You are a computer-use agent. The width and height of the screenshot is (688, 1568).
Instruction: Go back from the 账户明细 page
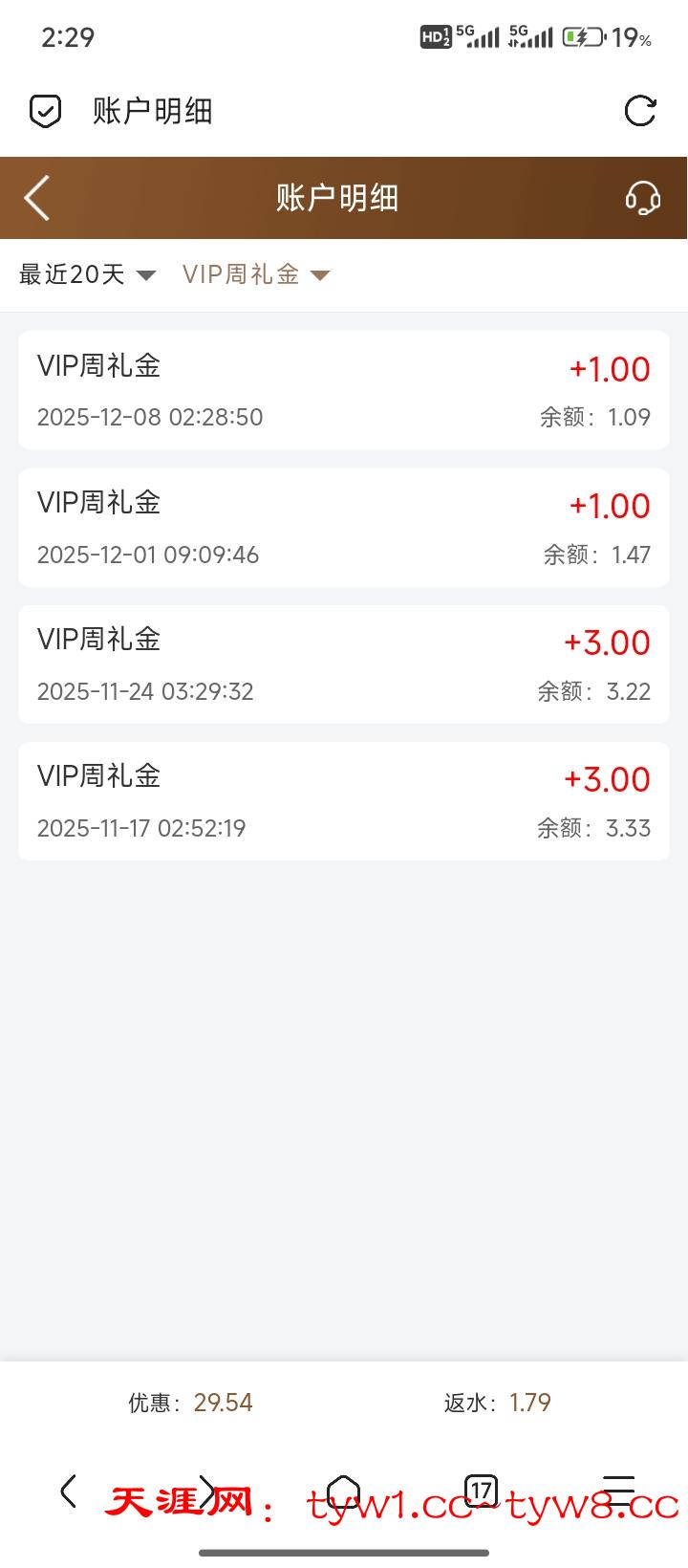[x=37, y=199]
